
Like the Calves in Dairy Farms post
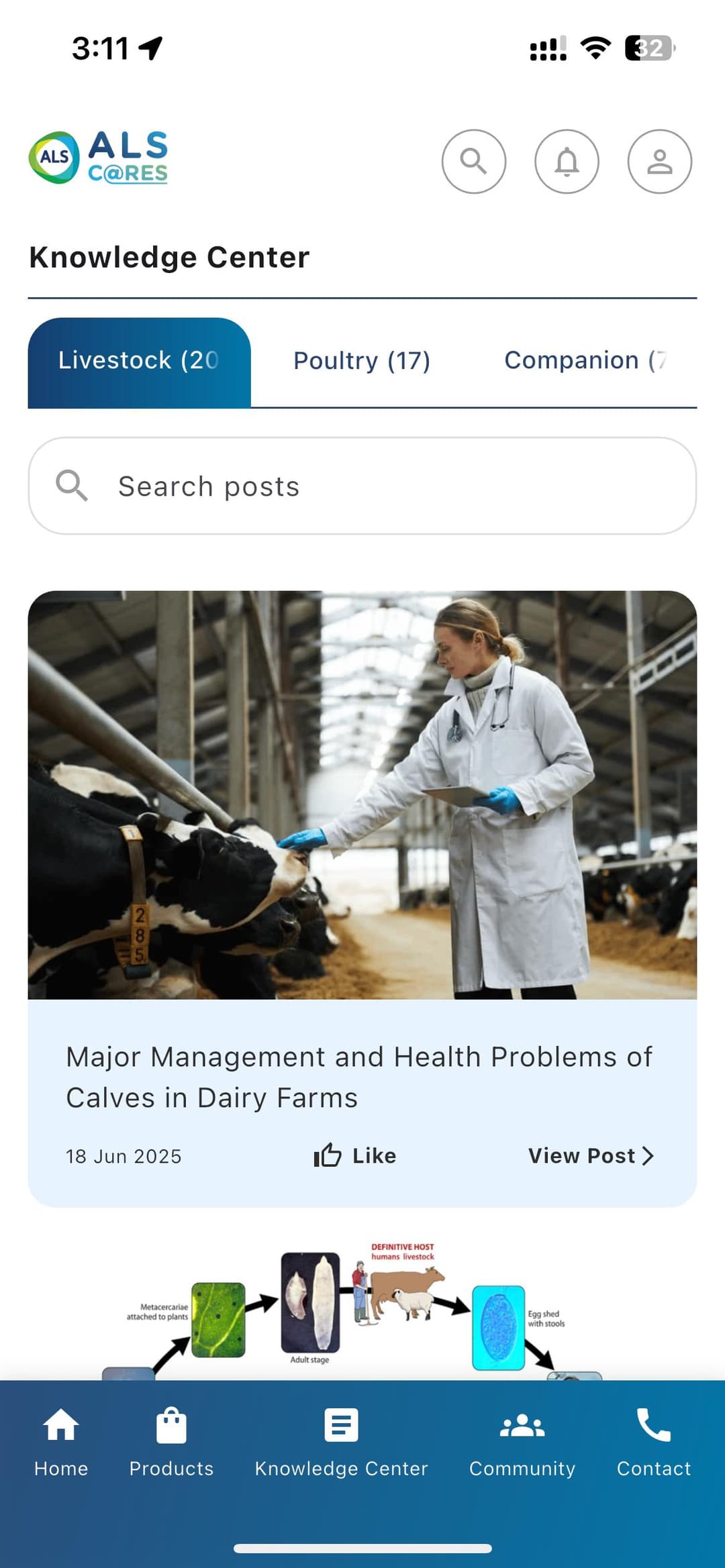[x=355, y=1155]
